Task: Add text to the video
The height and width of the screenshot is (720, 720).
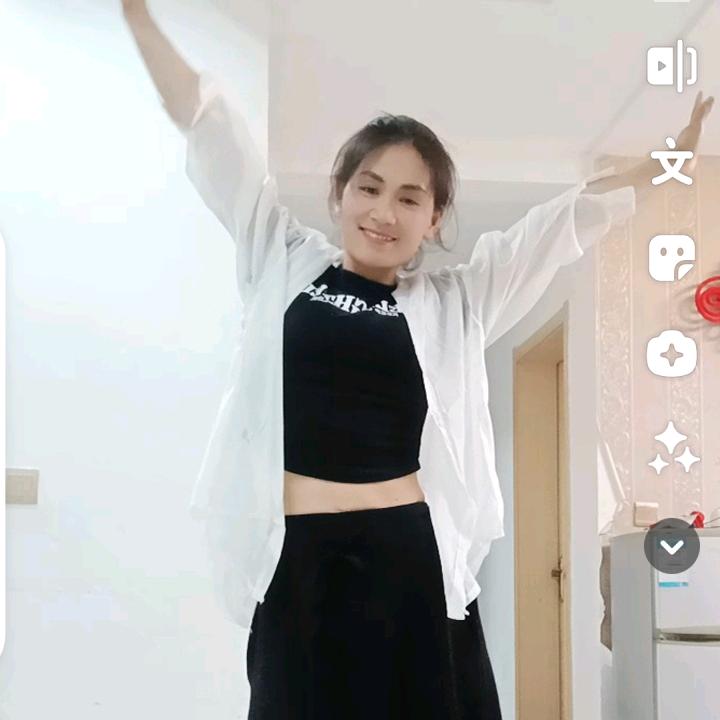Action: [x=672, y=162]
